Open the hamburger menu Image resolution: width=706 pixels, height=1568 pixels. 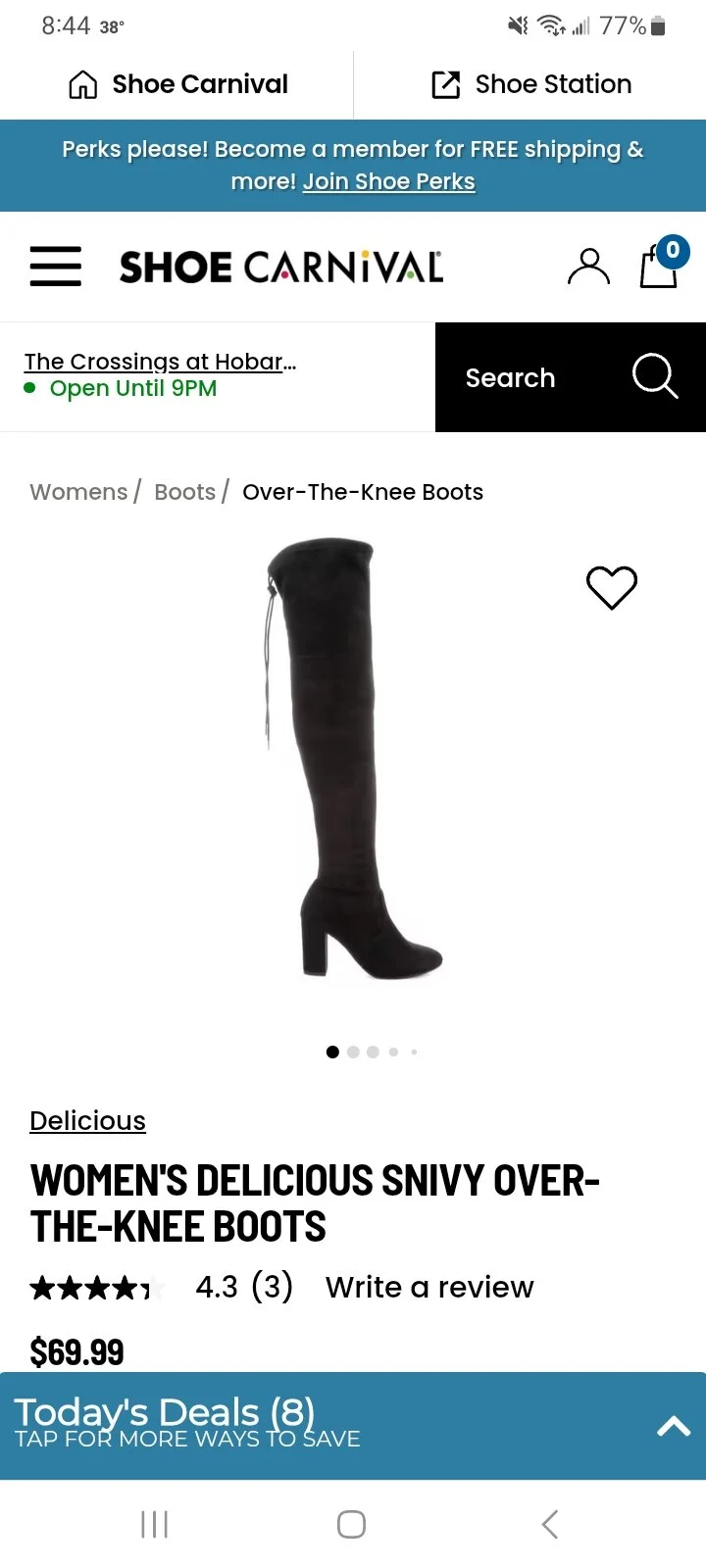pyautogui.click(x=56, y=267)
